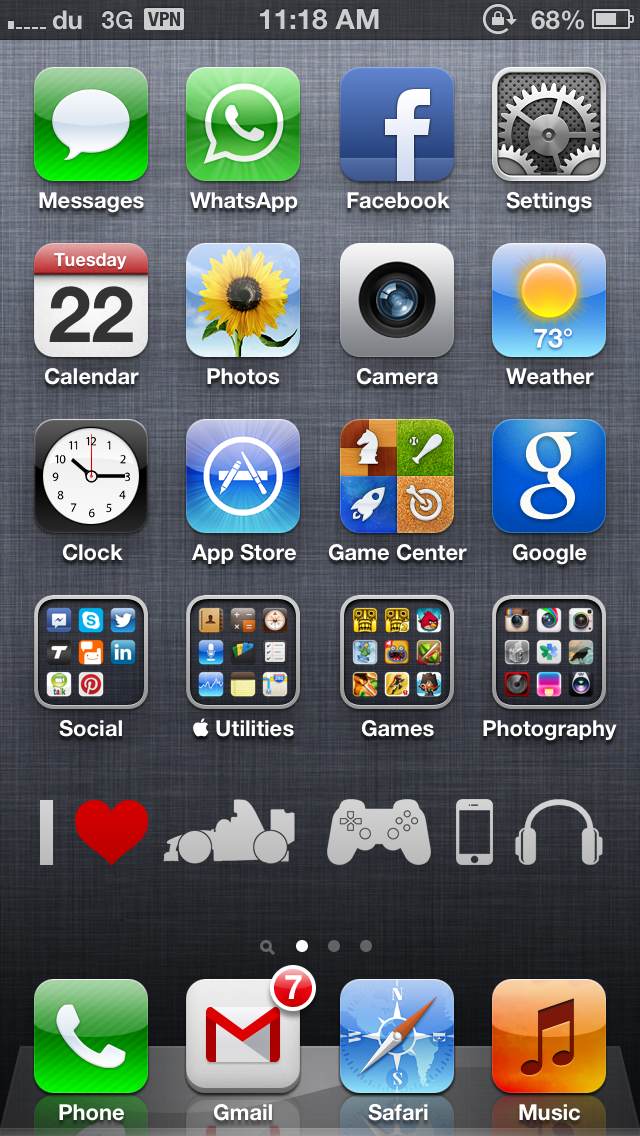This screenshot has width=640, height=1136.
Task: Expand the Utilities folder
Action: point(243,652)
